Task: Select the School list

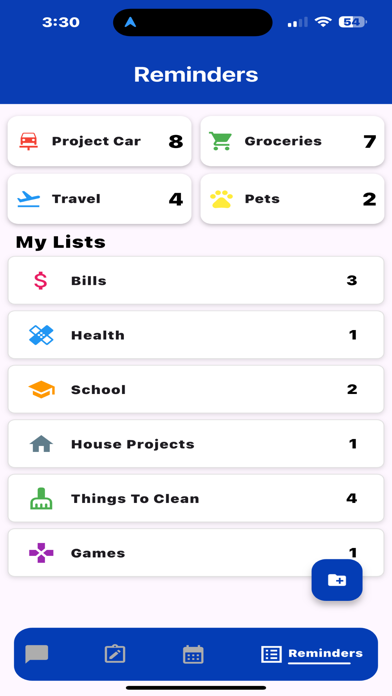Action: click(196, 389)
